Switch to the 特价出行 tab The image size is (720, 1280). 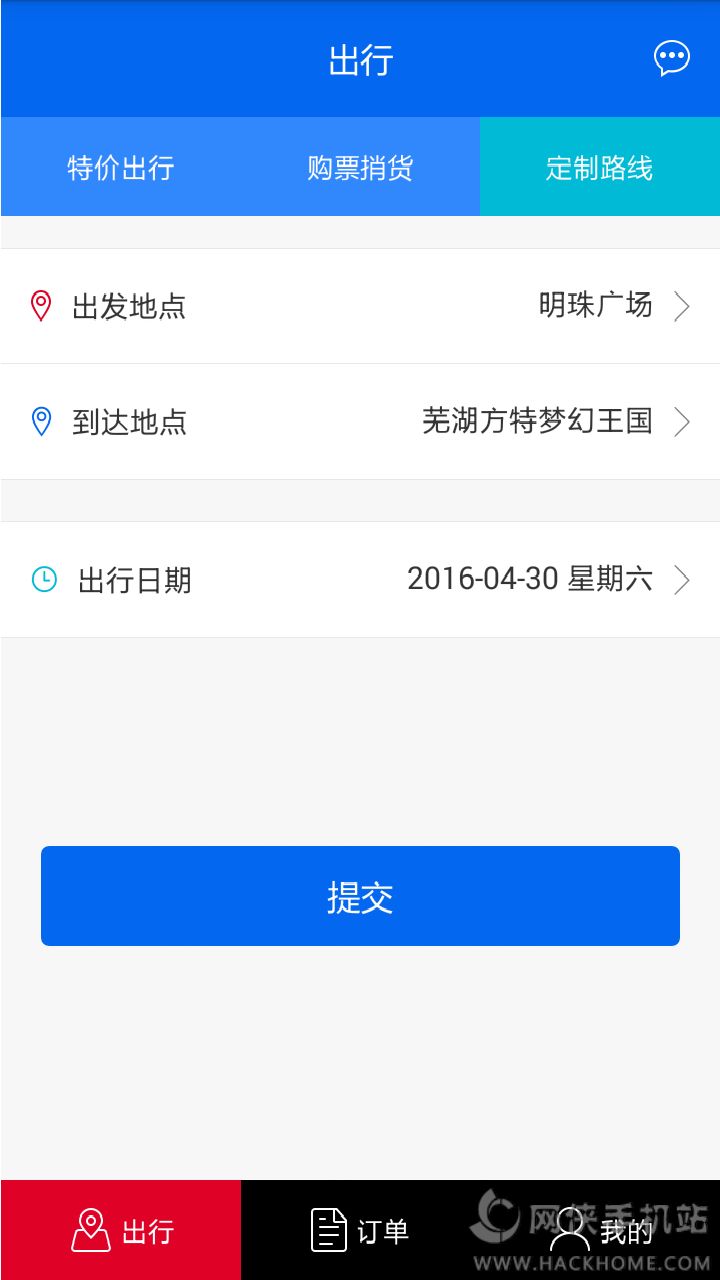120,167
